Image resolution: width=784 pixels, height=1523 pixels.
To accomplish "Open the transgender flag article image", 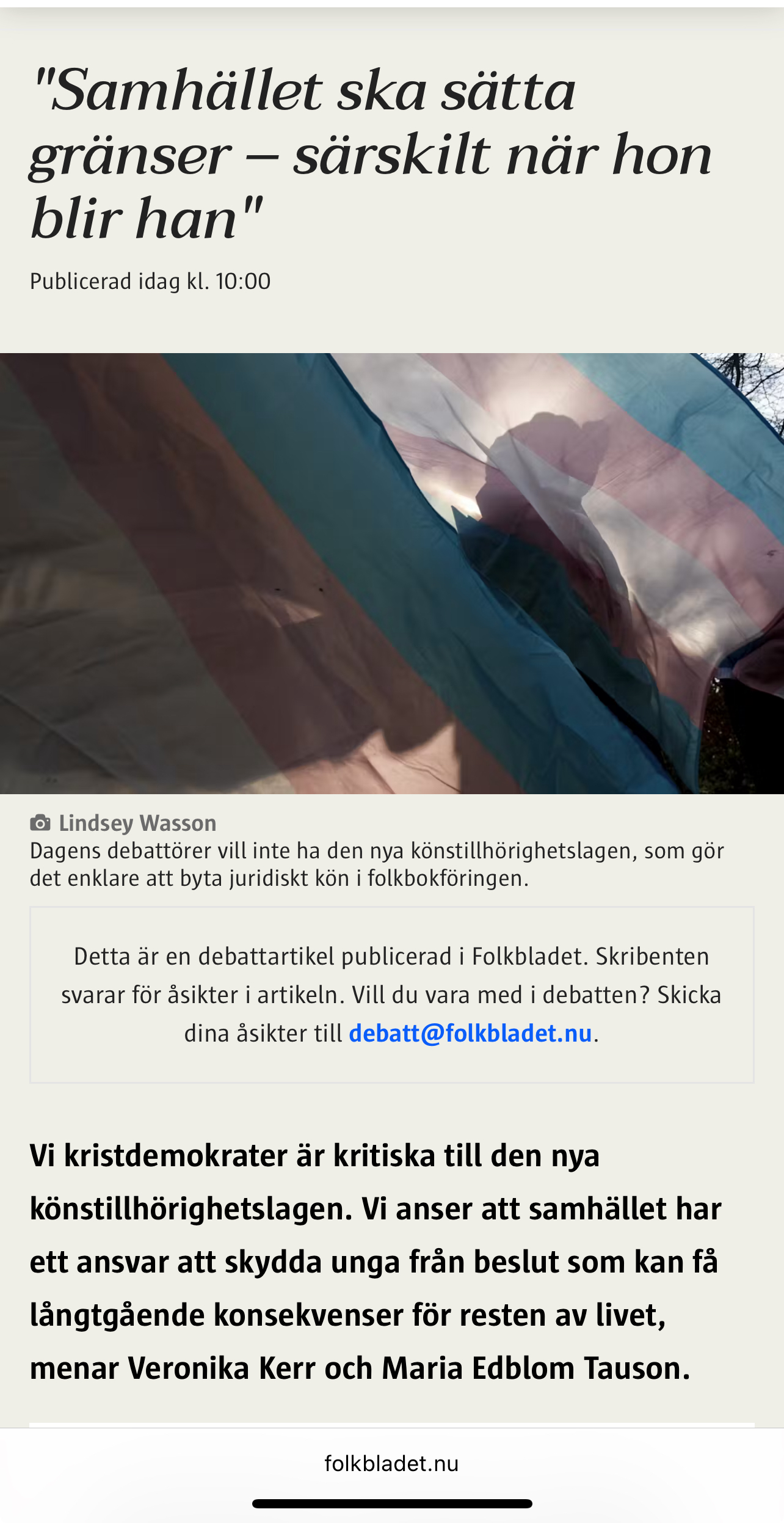I will (x=392, y=573).
